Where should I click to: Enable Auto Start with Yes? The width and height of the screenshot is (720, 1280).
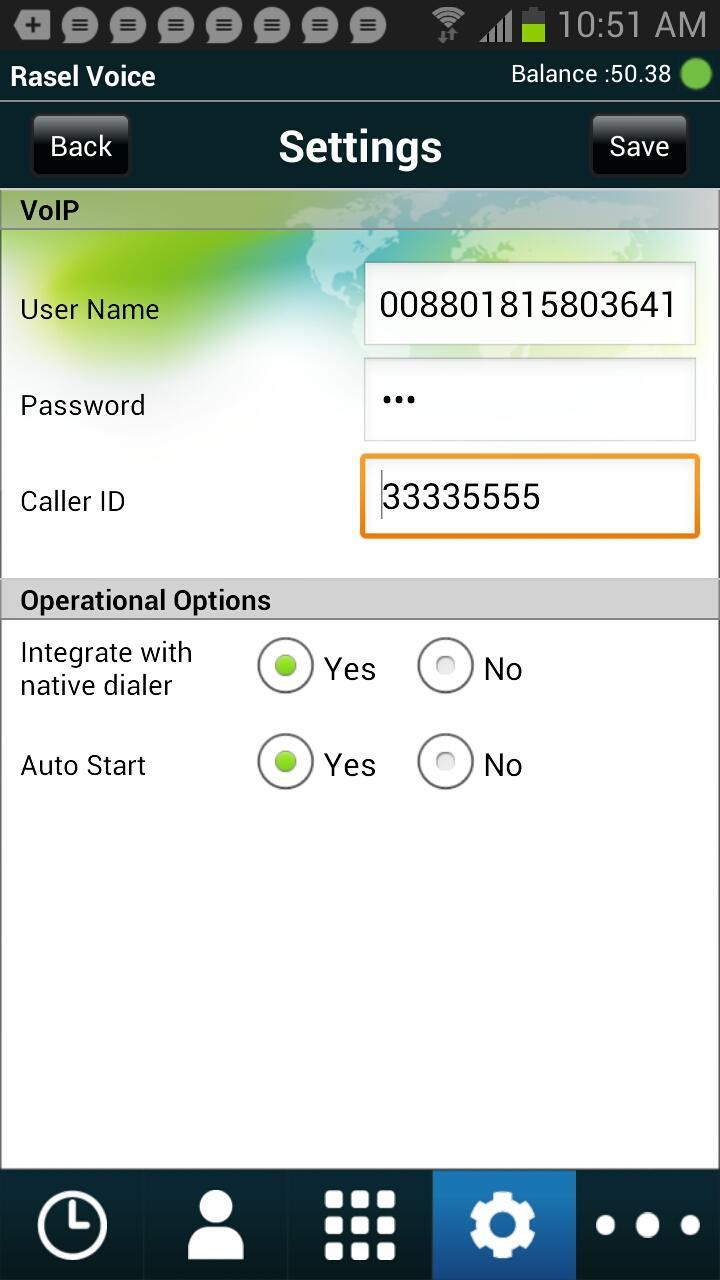pyautogui.click(x=286, y=762)
